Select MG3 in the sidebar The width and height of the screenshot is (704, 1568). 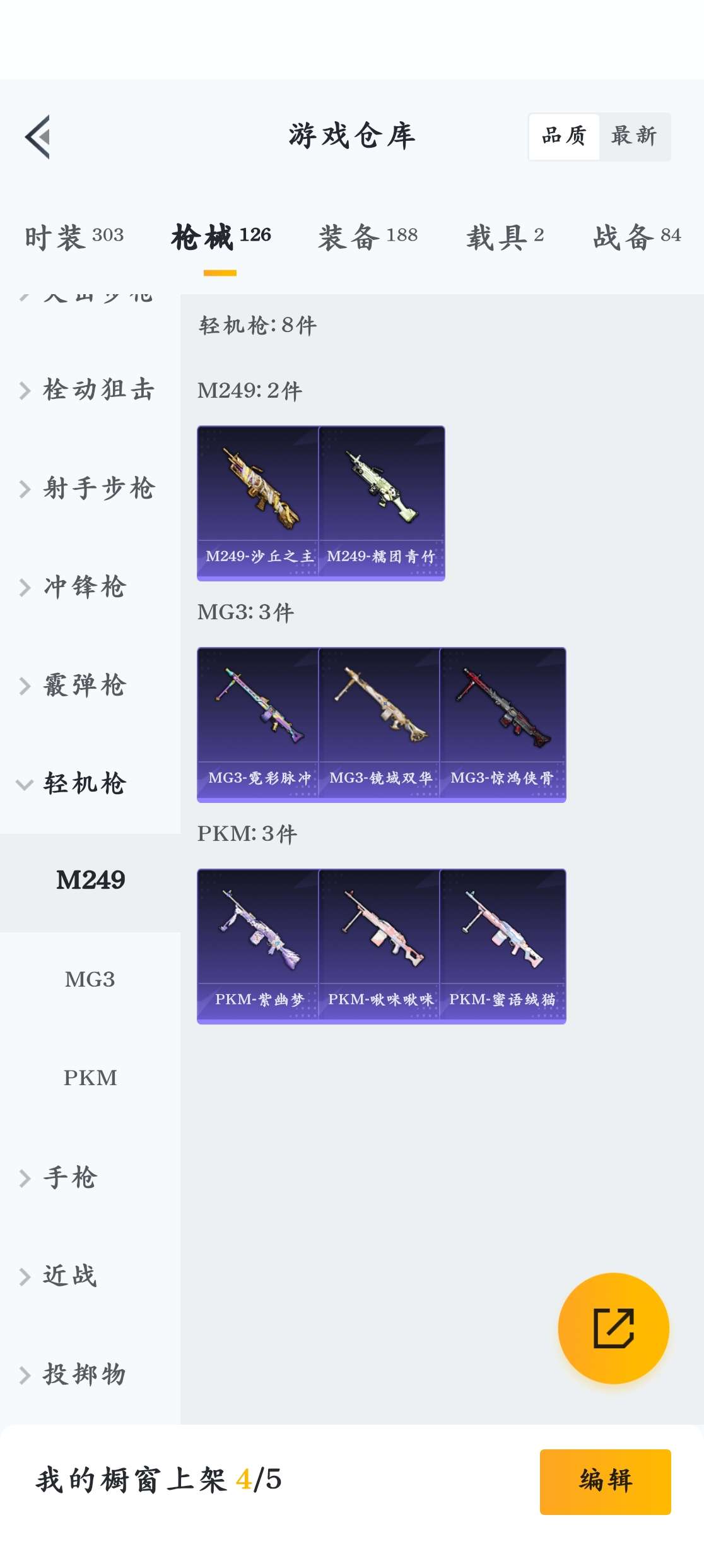point(90,980)
